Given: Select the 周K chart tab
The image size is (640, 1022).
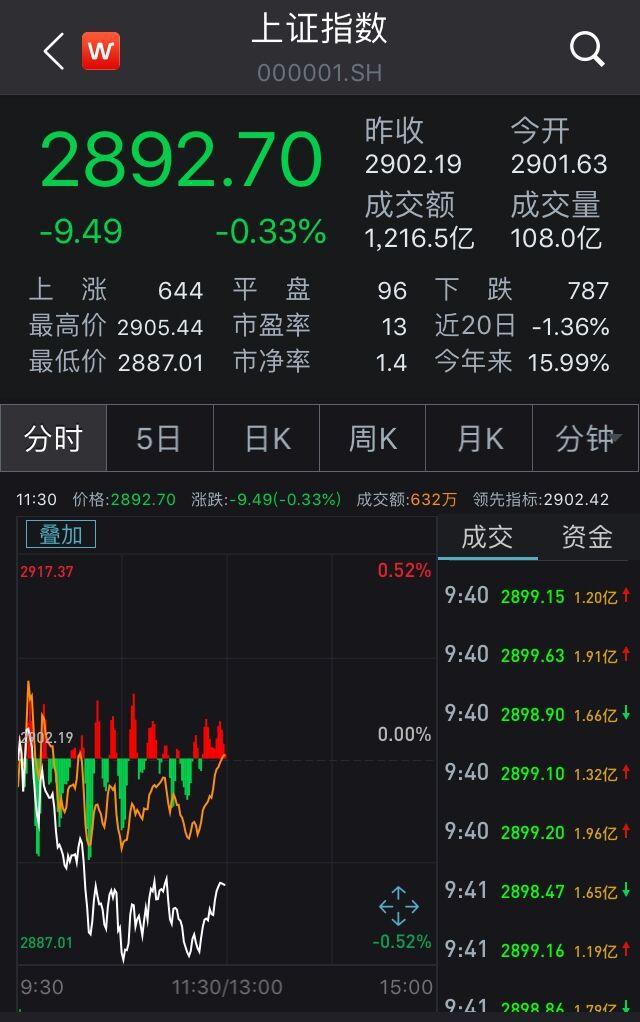Looking at the screenshot, I should coord(373,439).
